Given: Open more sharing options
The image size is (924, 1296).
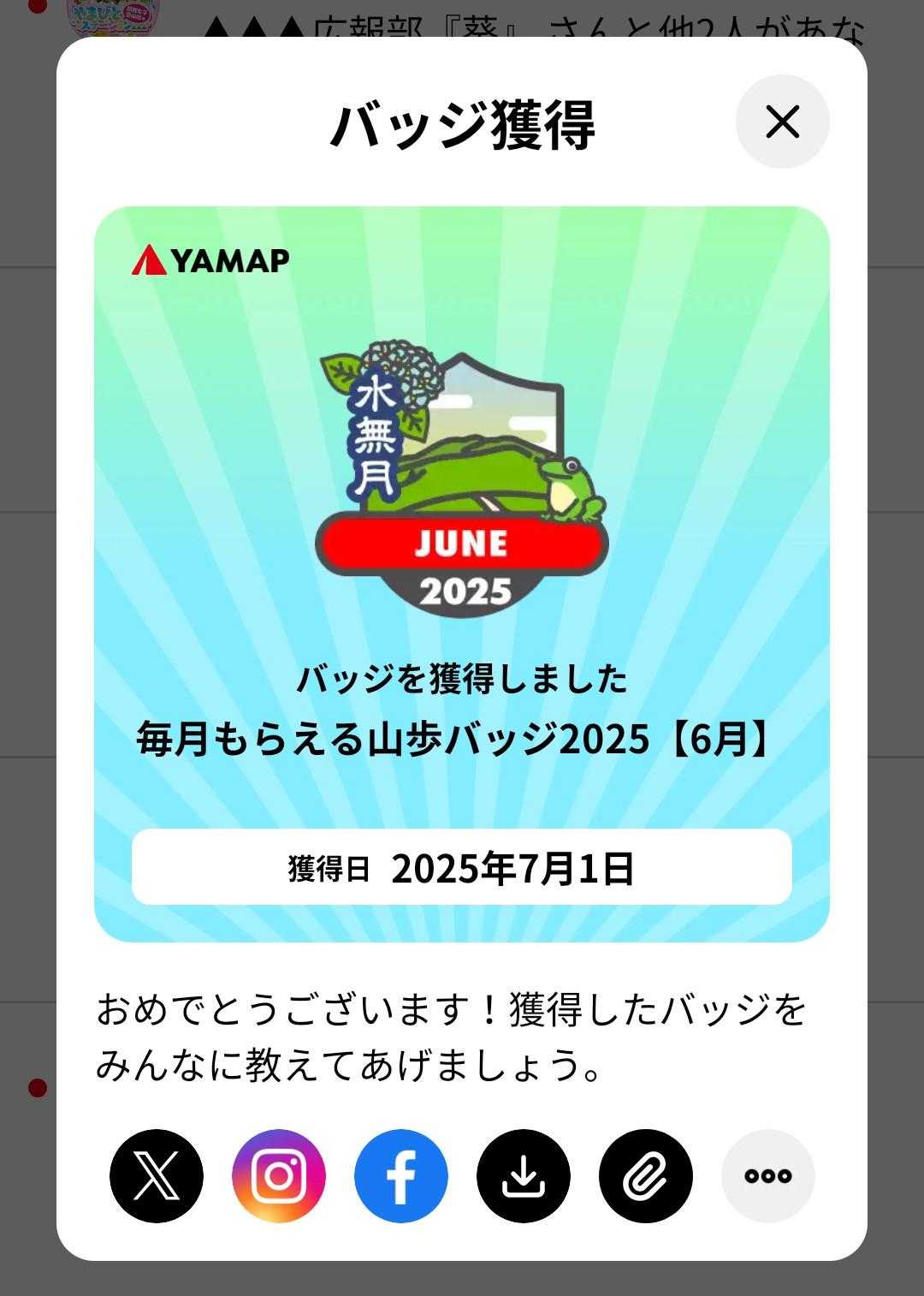Looking at the screenshot, I should pyautogui.click(x=768, y=1176).
